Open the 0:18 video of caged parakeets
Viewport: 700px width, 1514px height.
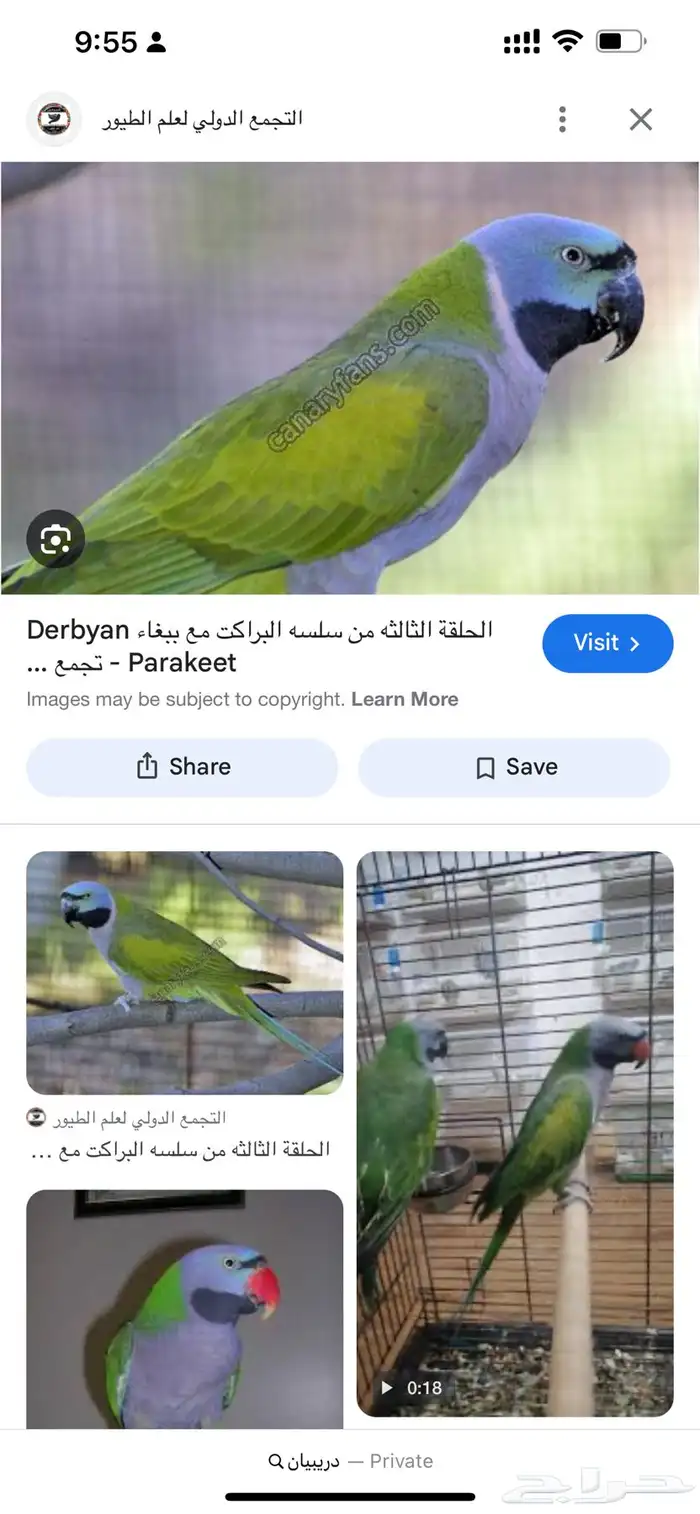pyautogui.click(x=515, y=1133)
